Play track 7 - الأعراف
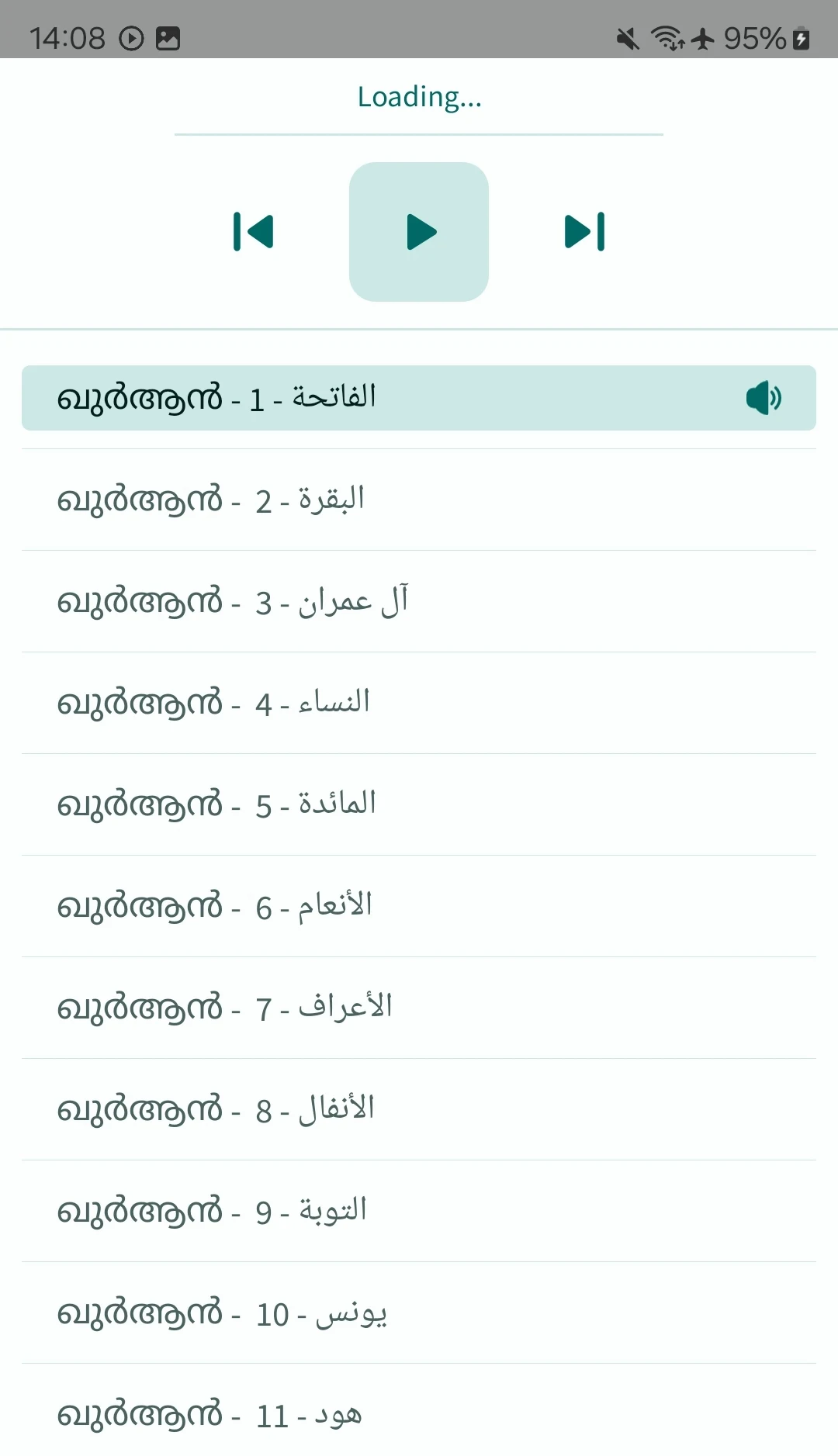Screen dimensions: 838x1456 tap(419, 1008)
